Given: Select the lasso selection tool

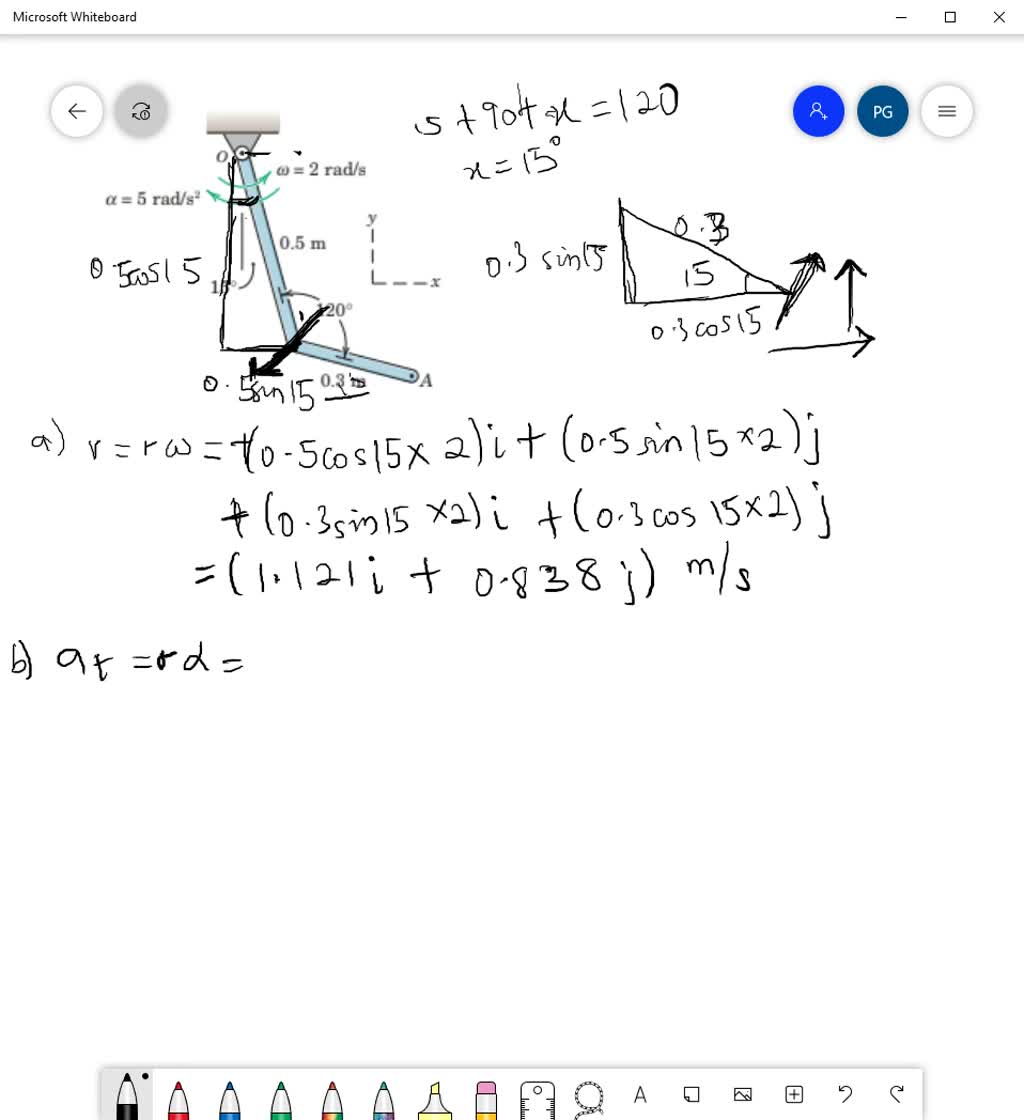Looking at the screenshot, I should click(x=588, y=1095).
